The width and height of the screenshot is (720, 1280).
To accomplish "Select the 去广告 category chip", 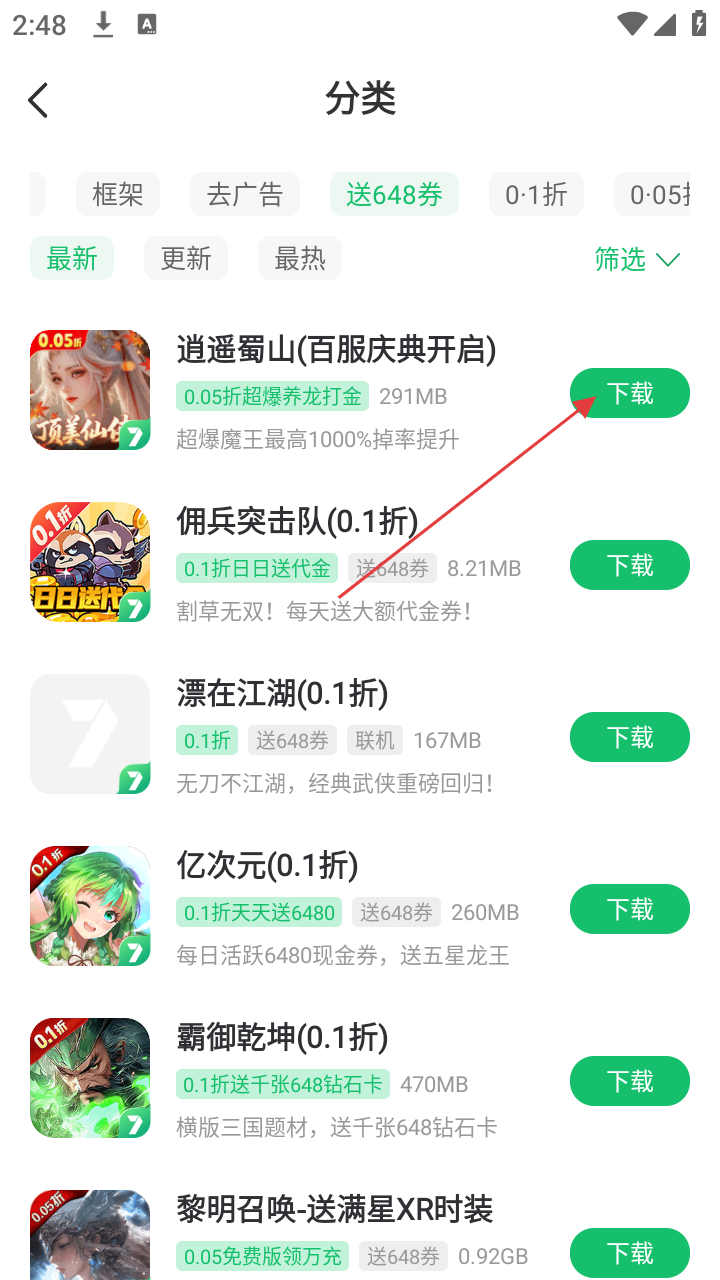I will pos(245,194).
